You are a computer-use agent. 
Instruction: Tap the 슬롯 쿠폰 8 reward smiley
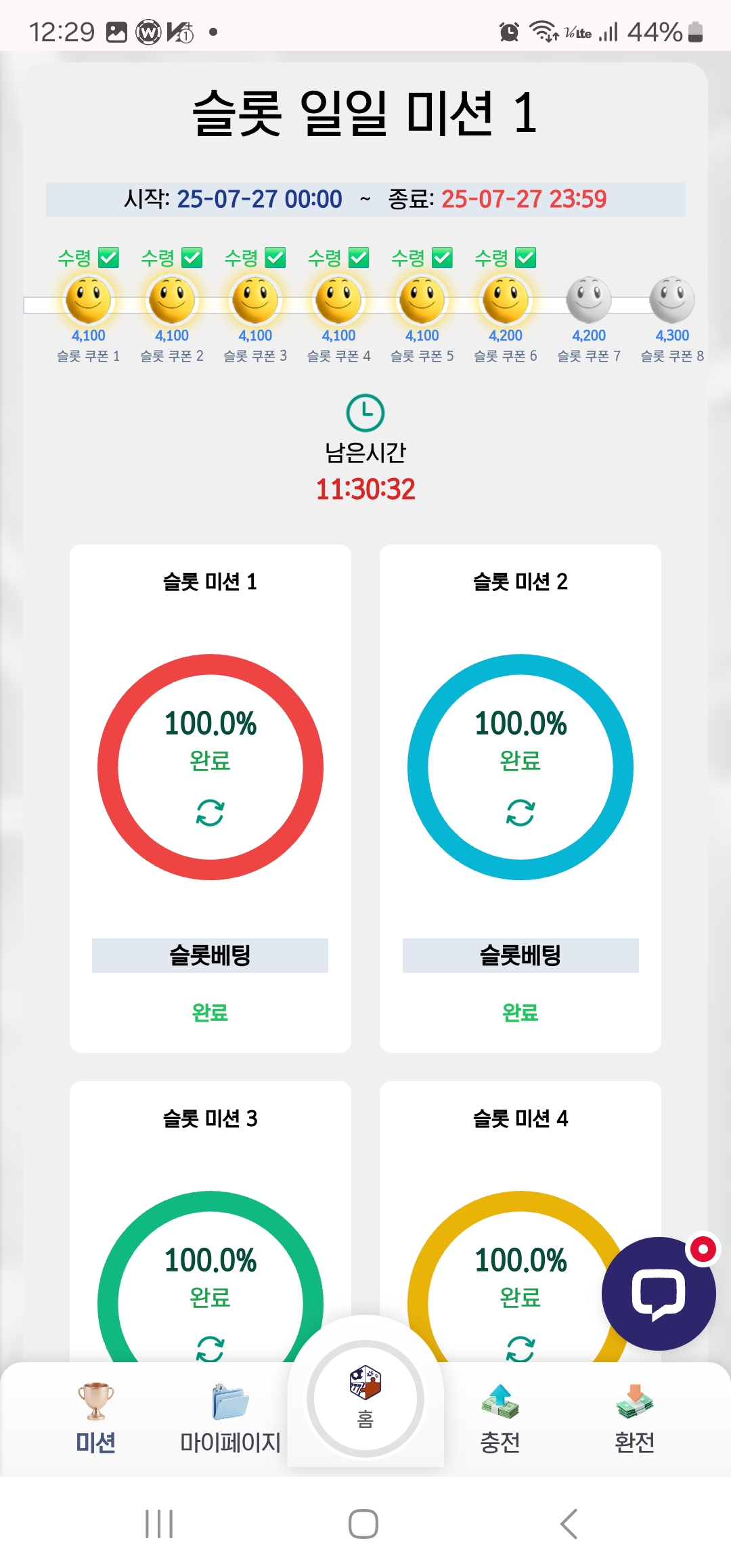tap(672, 299)
